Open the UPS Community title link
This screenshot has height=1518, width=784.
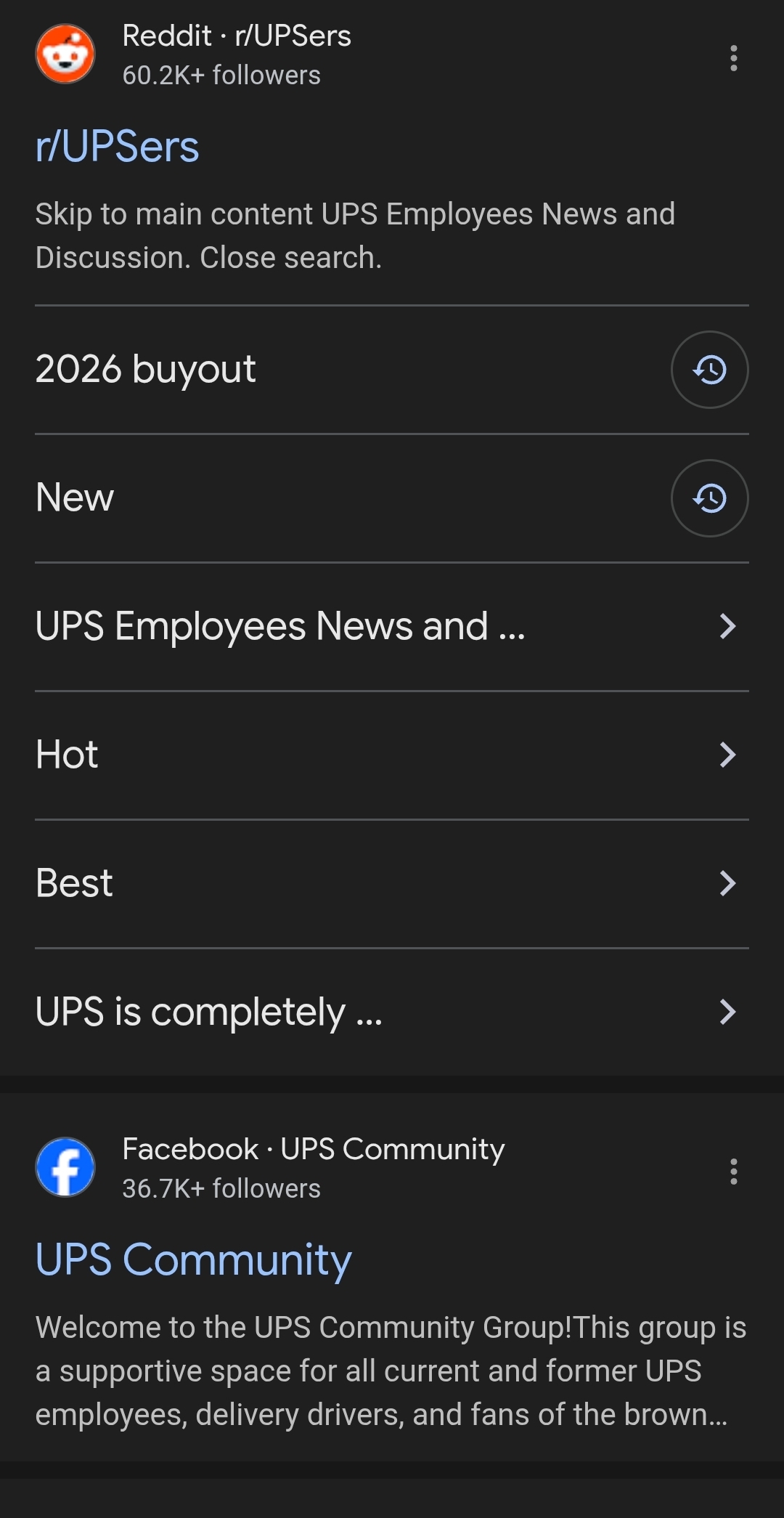click(194, 1260)
